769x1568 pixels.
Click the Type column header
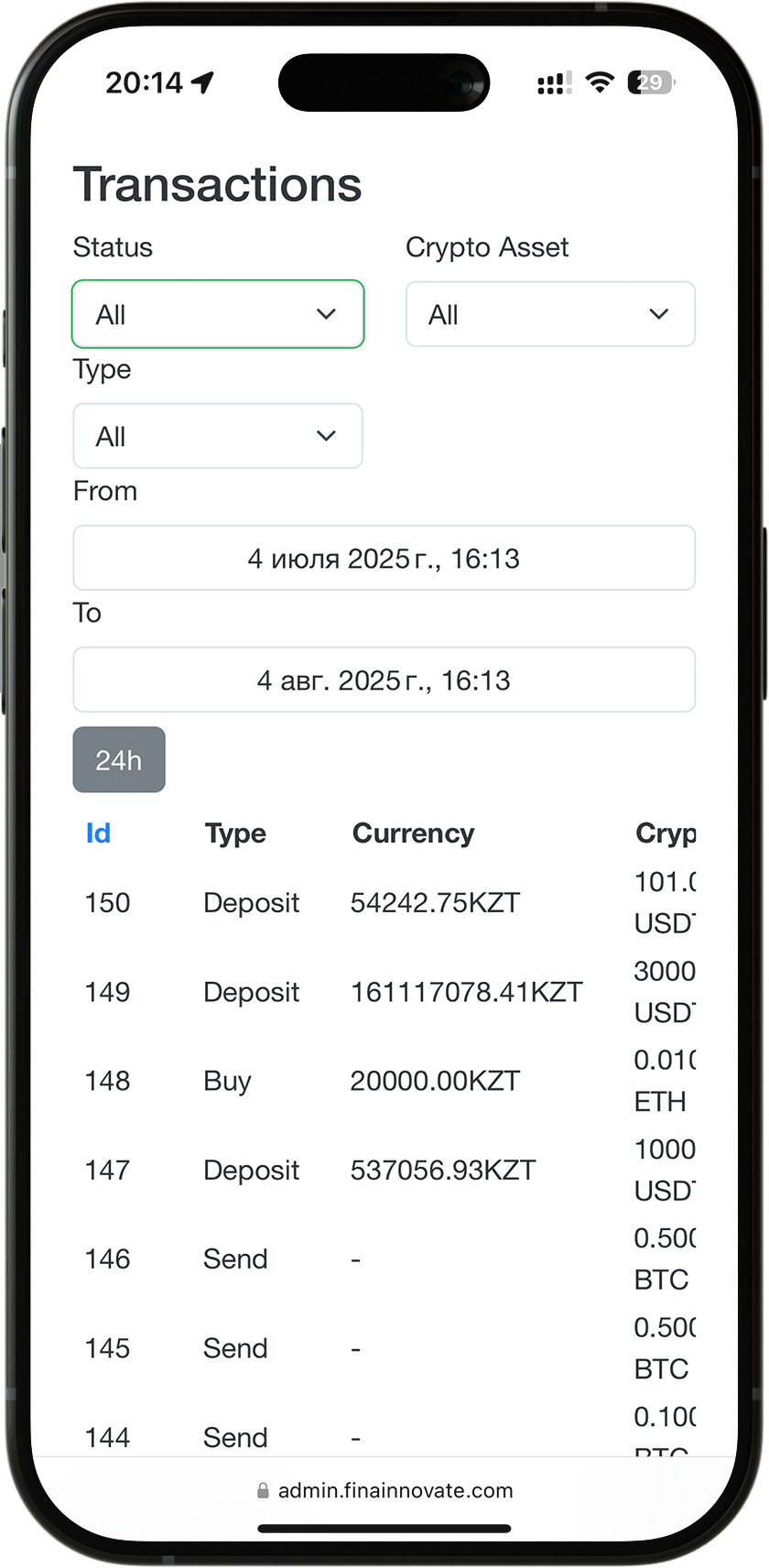point(235,833)
